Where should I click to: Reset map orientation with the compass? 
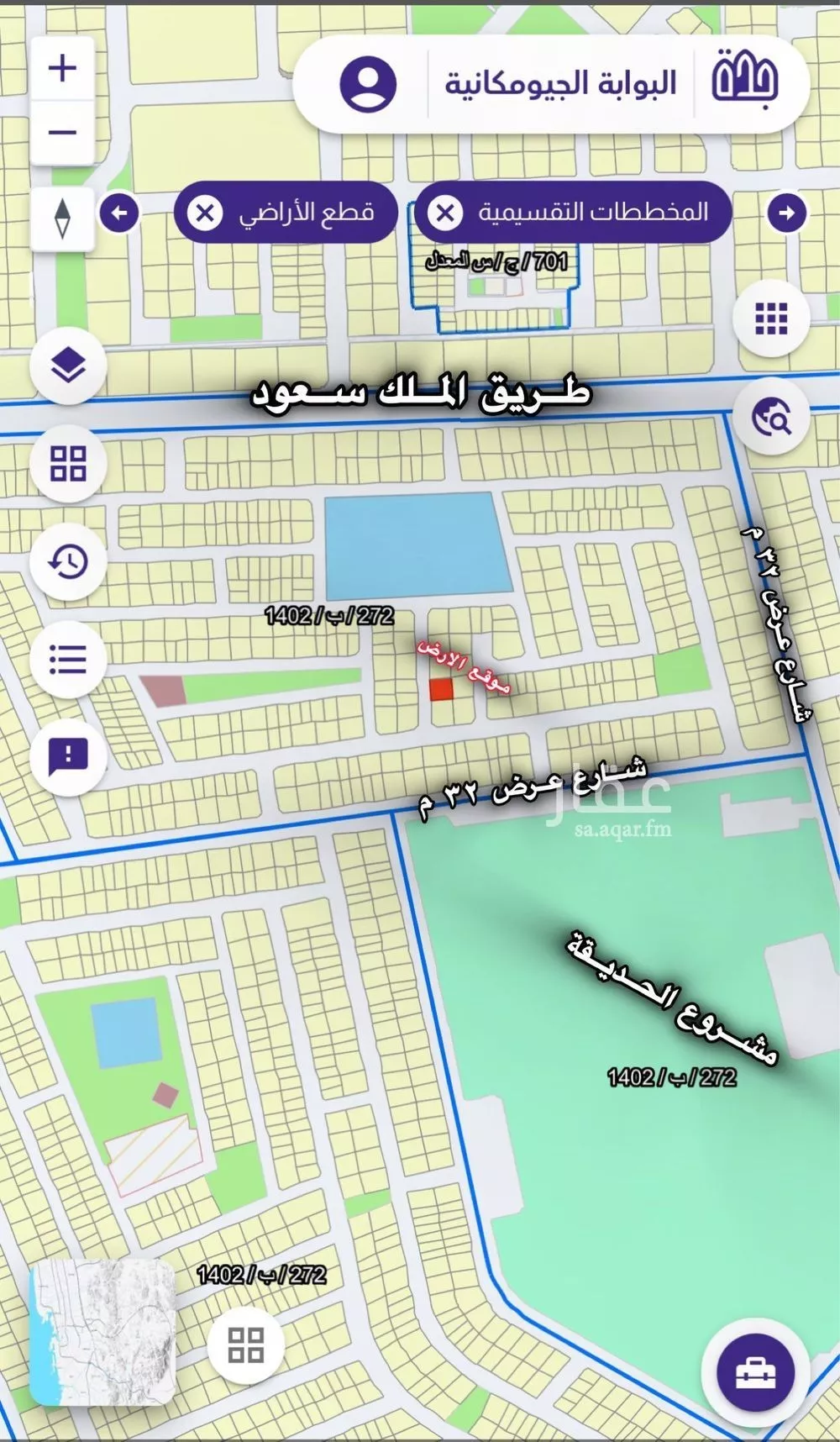point(62,218)
